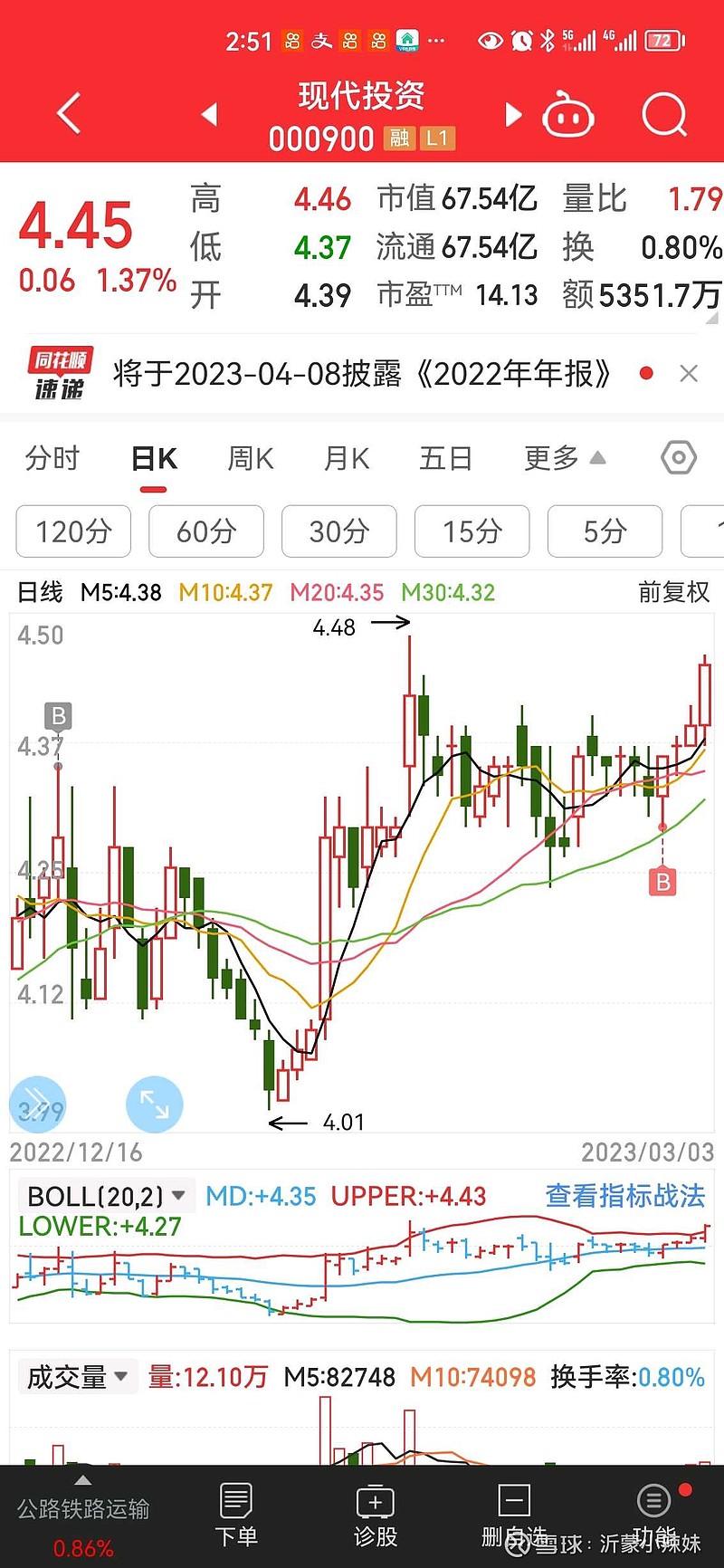724x1568 pixels.
Task: Choose the 15分 interval chip
Action: point(472,531)
